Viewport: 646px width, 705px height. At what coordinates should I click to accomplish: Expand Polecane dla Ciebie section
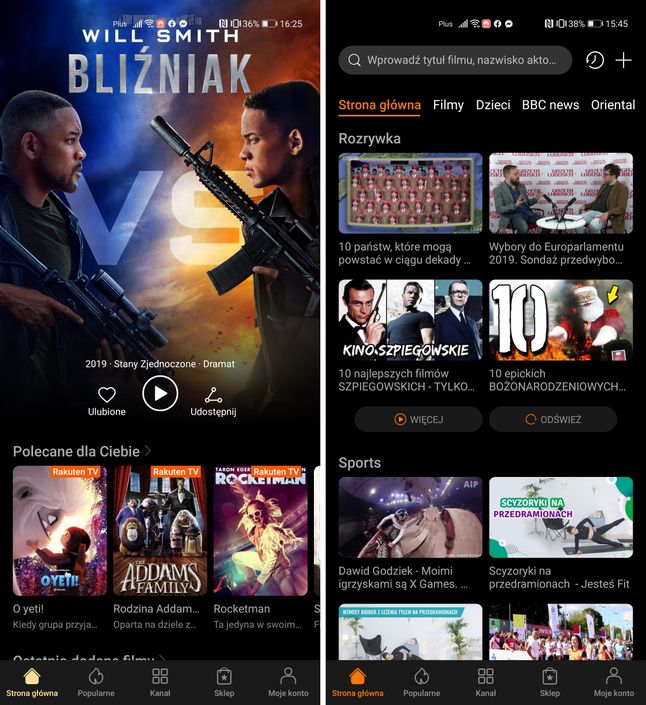click(148, 451)
